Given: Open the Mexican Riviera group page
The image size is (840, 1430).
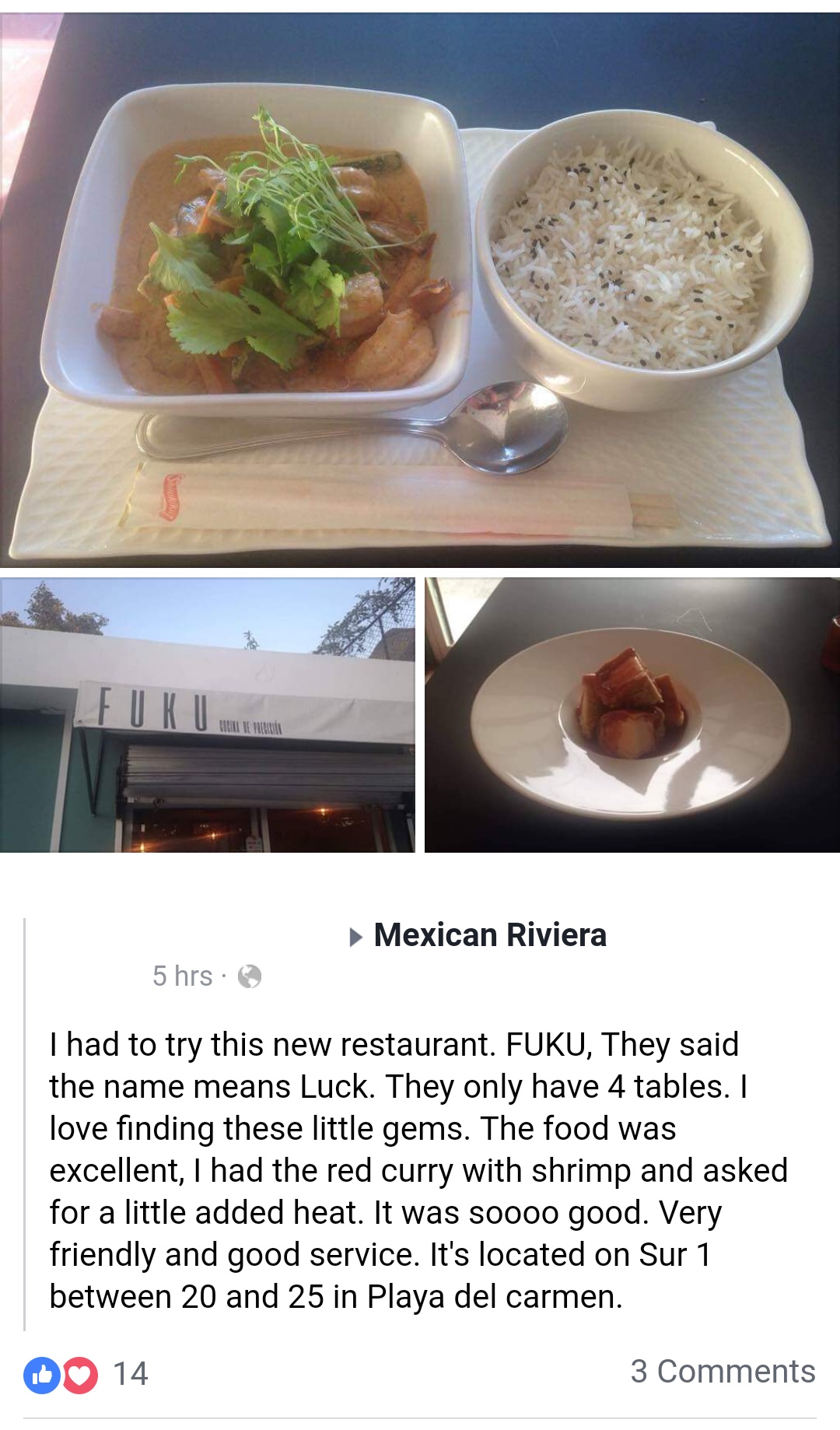Looking at the screenshot, I should [489, 935].
